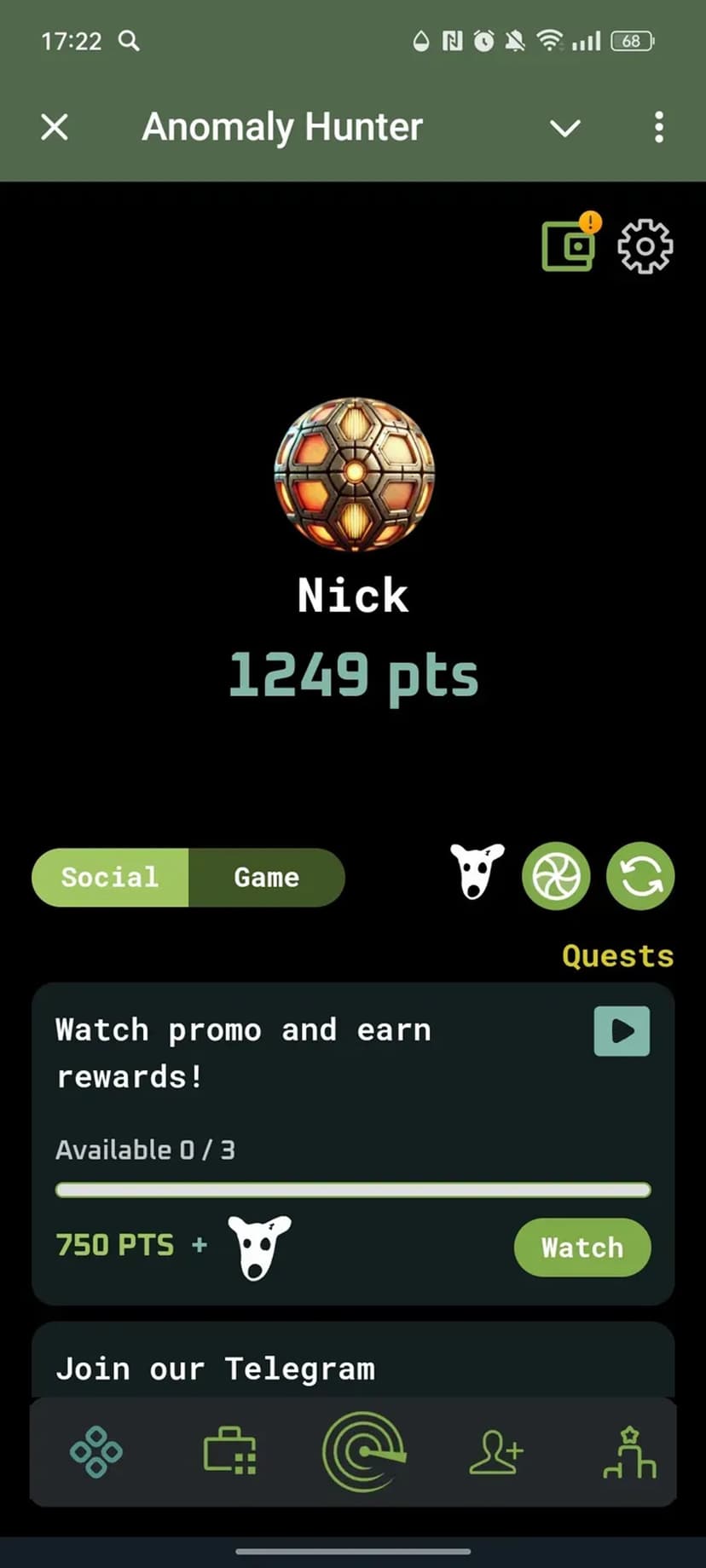
Task: Open the briefcase inventory tab
Action: (x=230, y=1451)
